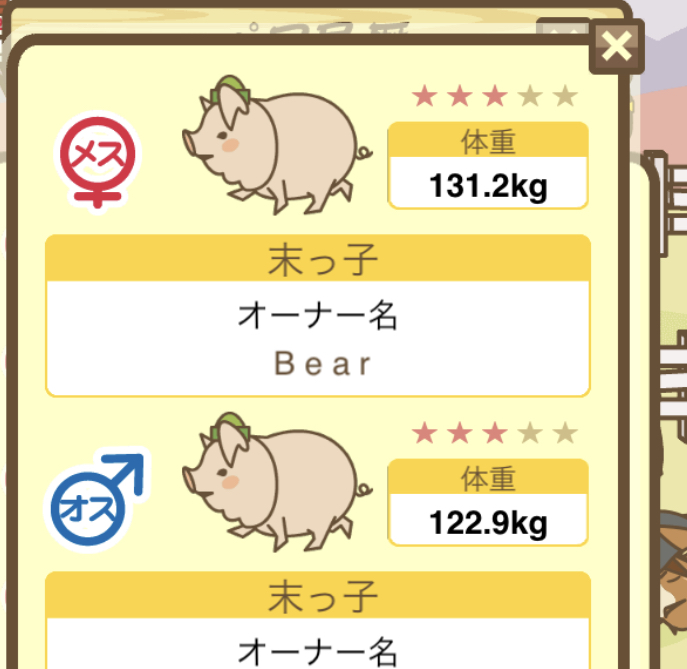Screen dimensions: 687x669
Task: Close the pig details popup
Action: coord(617,45)
